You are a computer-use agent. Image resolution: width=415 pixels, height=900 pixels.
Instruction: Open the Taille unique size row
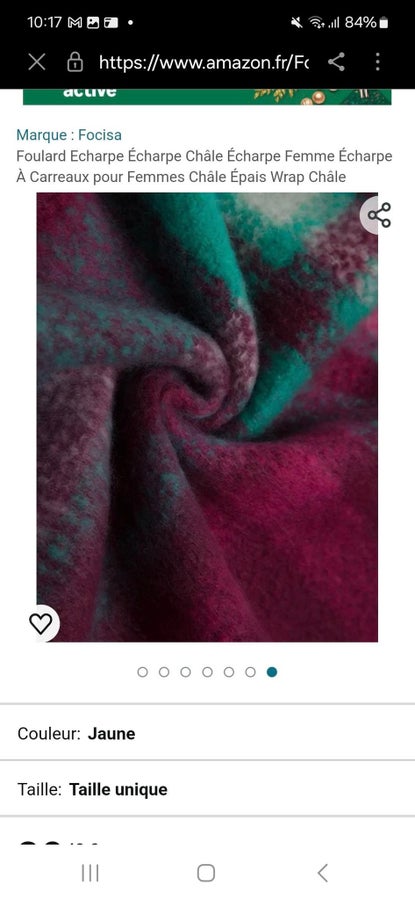[x=207, y=789]
